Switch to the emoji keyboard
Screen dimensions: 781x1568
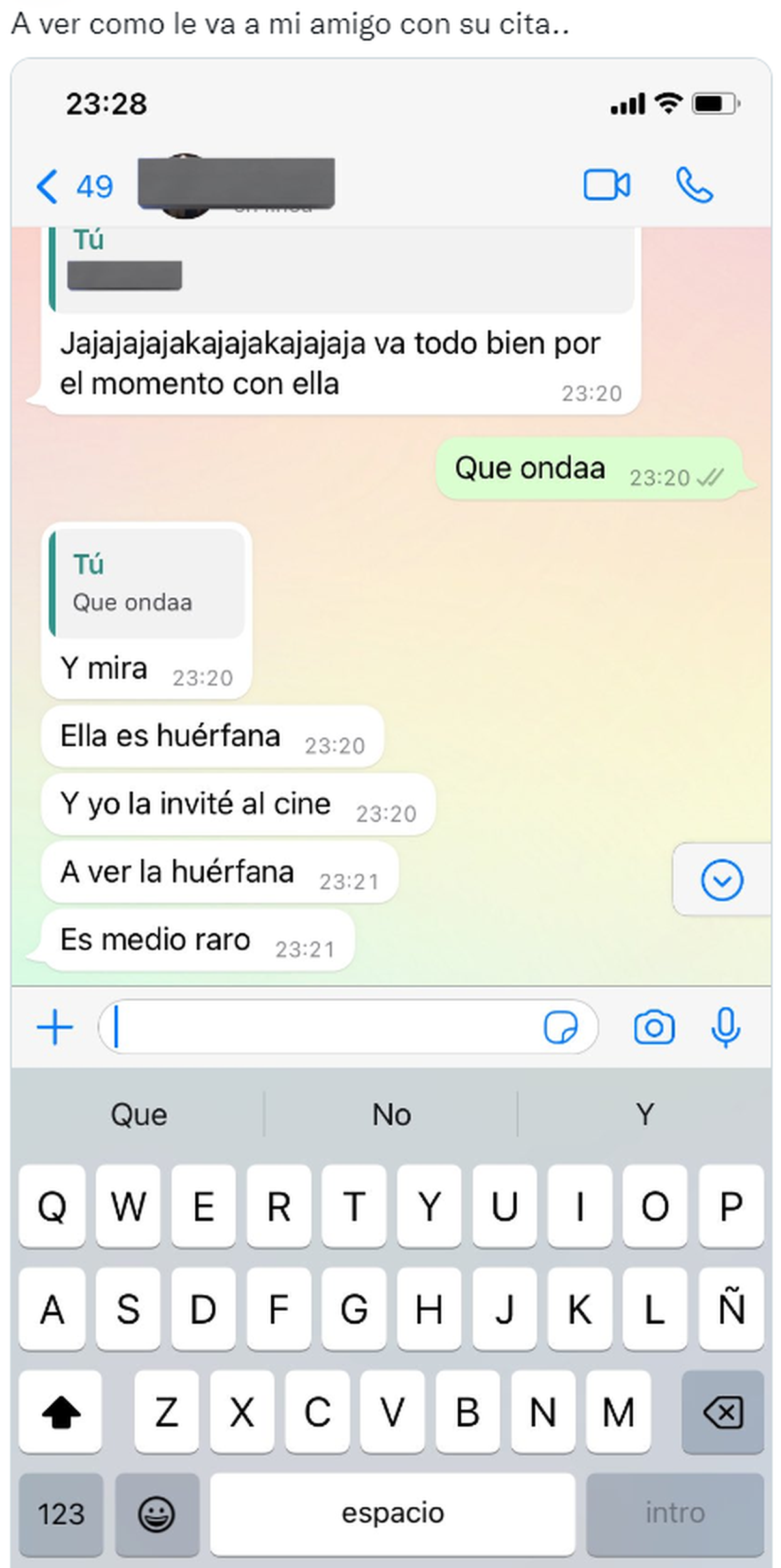156,1514
